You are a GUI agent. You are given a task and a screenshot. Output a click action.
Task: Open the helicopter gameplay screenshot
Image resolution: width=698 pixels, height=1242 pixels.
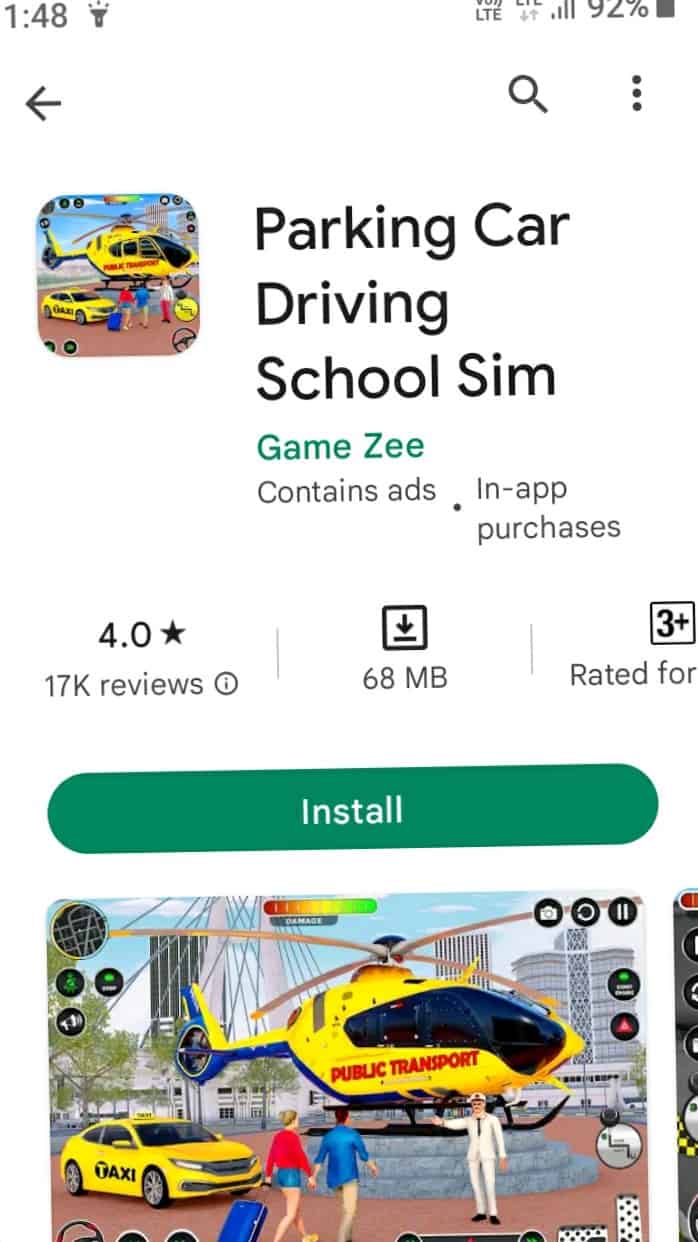coord(345,1065)
